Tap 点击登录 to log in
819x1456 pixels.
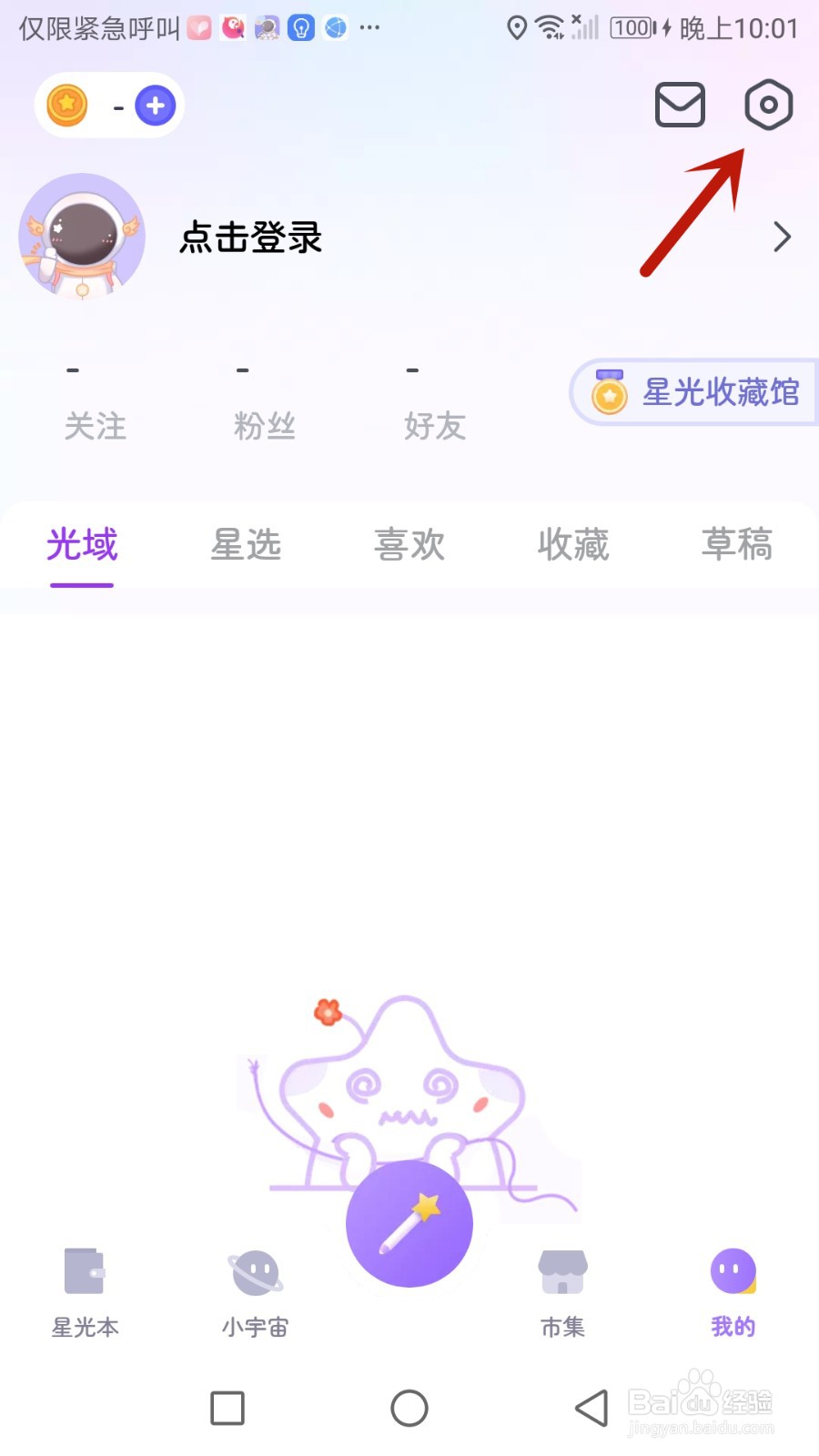(x=249, y=238)
